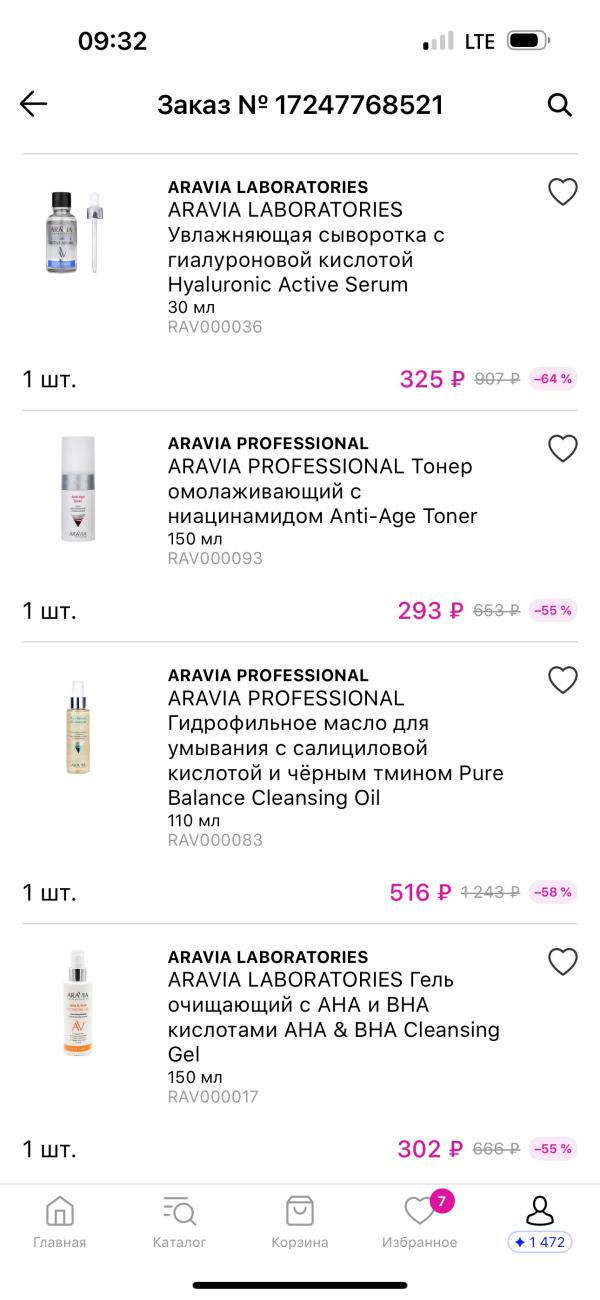View the AHA & BHA Cleansing Gel item
The height and width of the screenshot is (1300, 600).
[333, 1017]
